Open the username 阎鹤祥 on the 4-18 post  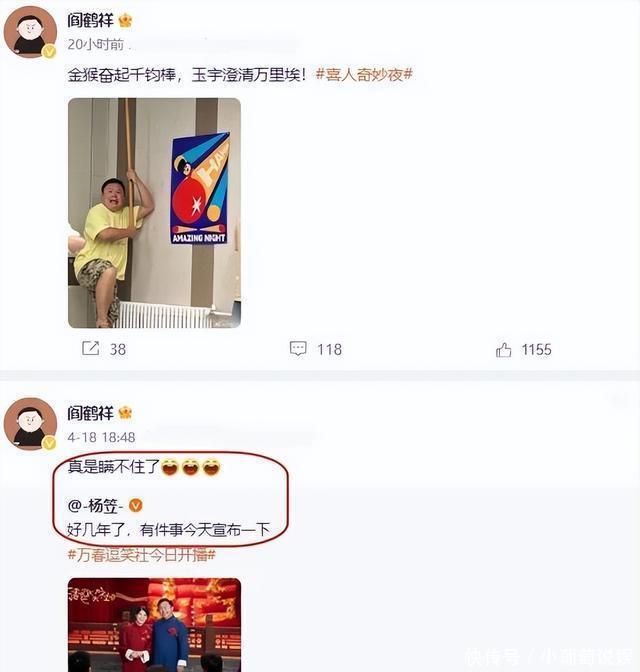click(x=90, y=413)
